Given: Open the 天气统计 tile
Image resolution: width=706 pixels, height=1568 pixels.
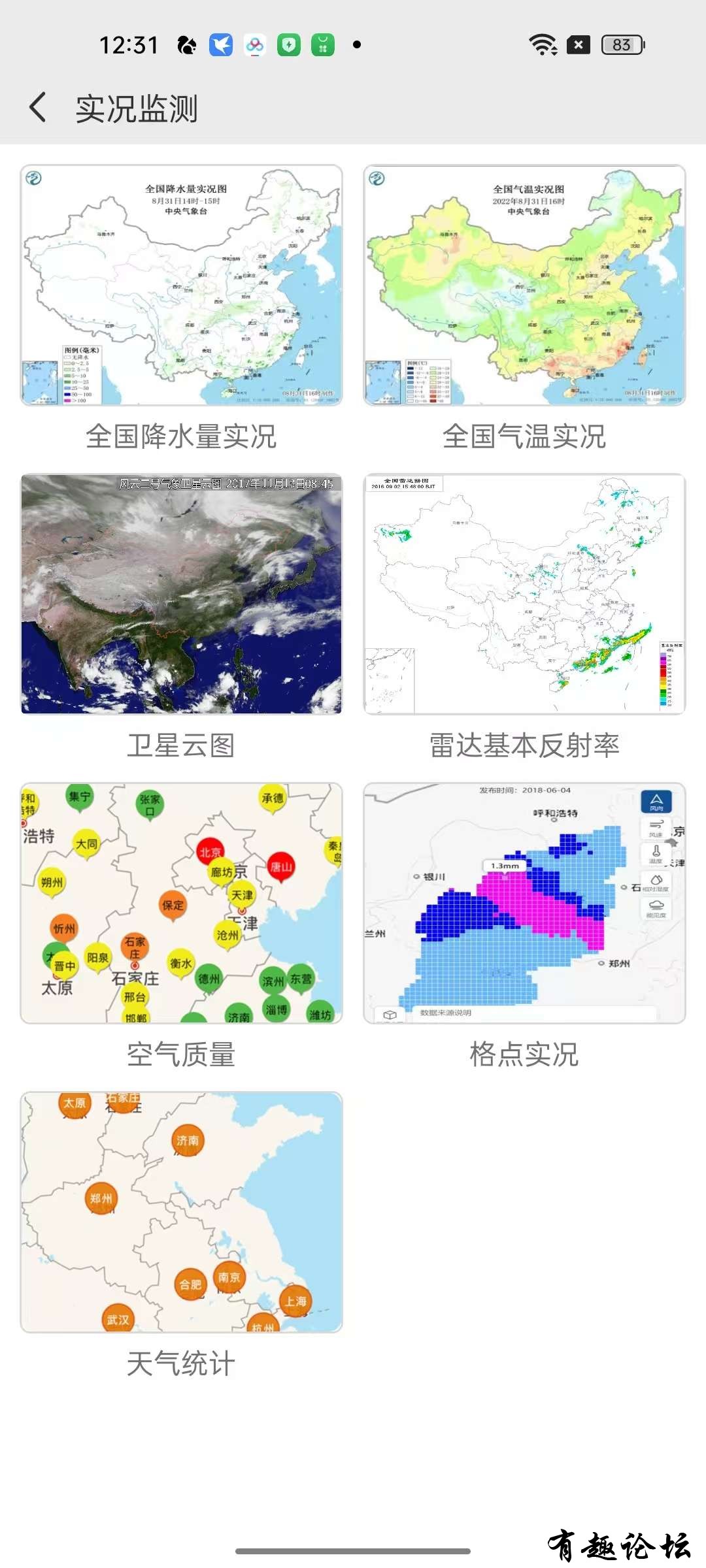Looking at the screenshot, I should (181, 1212).
